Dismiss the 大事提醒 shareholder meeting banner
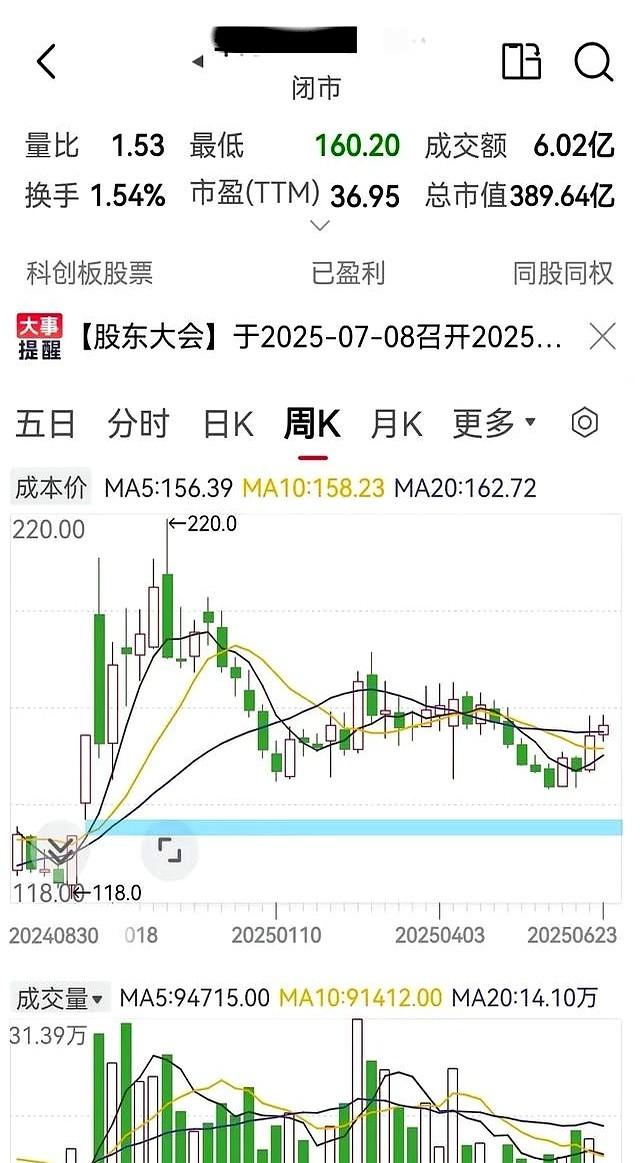This screenshot has height=1163, width=640. [602, 337]
